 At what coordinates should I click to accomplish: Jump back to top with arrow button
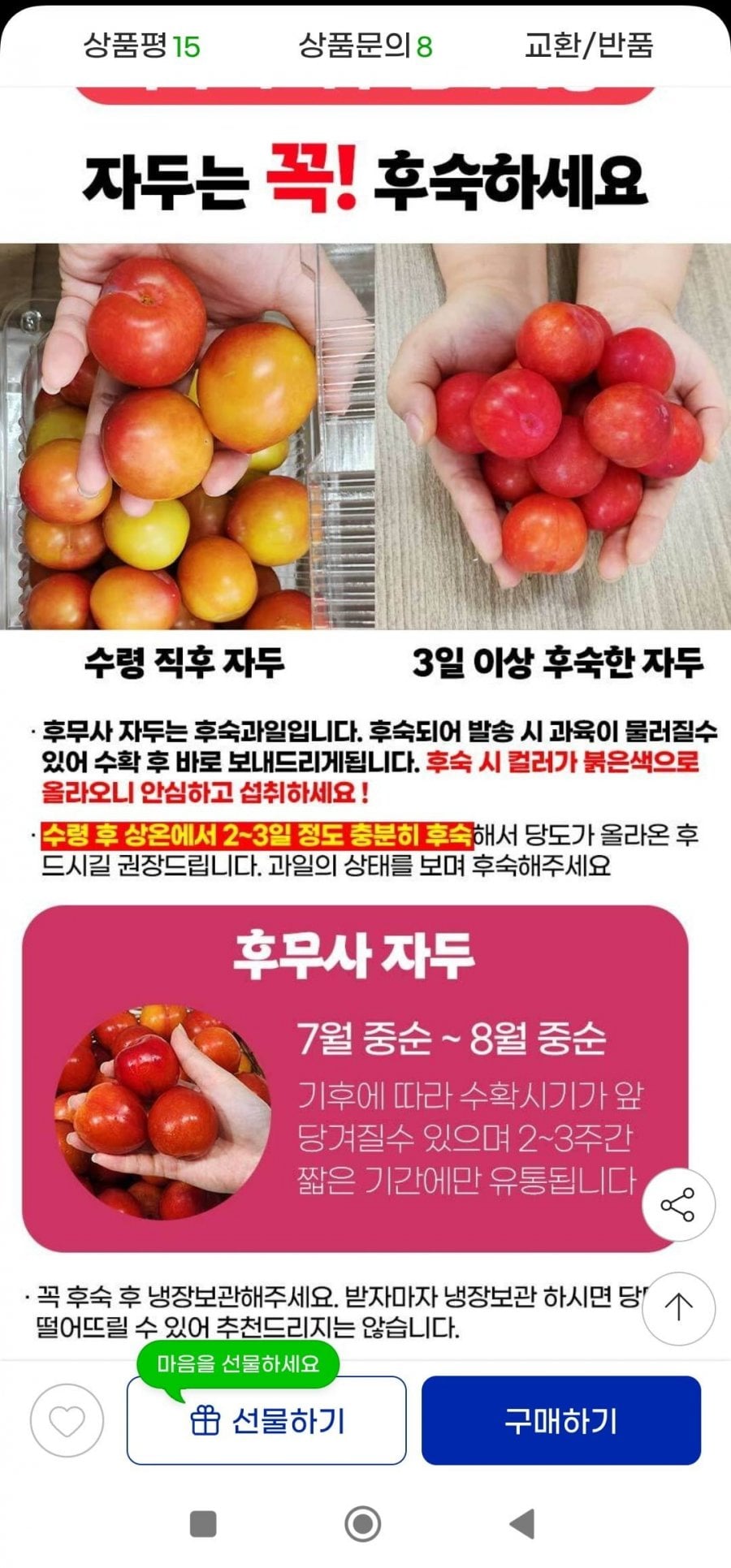[x=678, y=1309]
